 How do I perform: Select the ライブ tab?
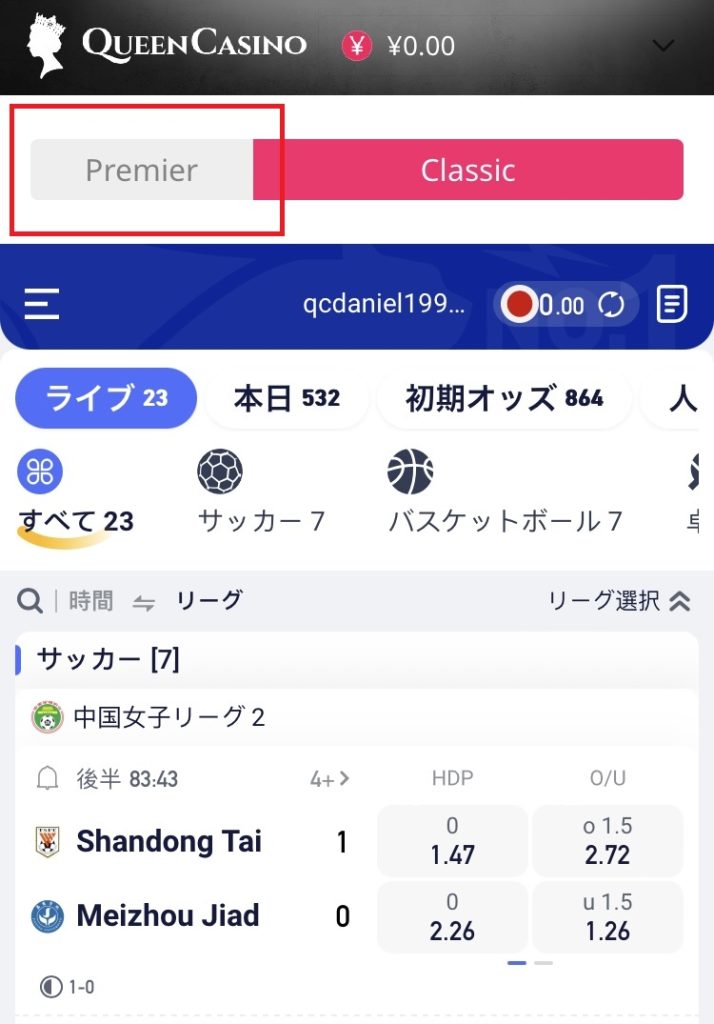(x=106, y=399)
